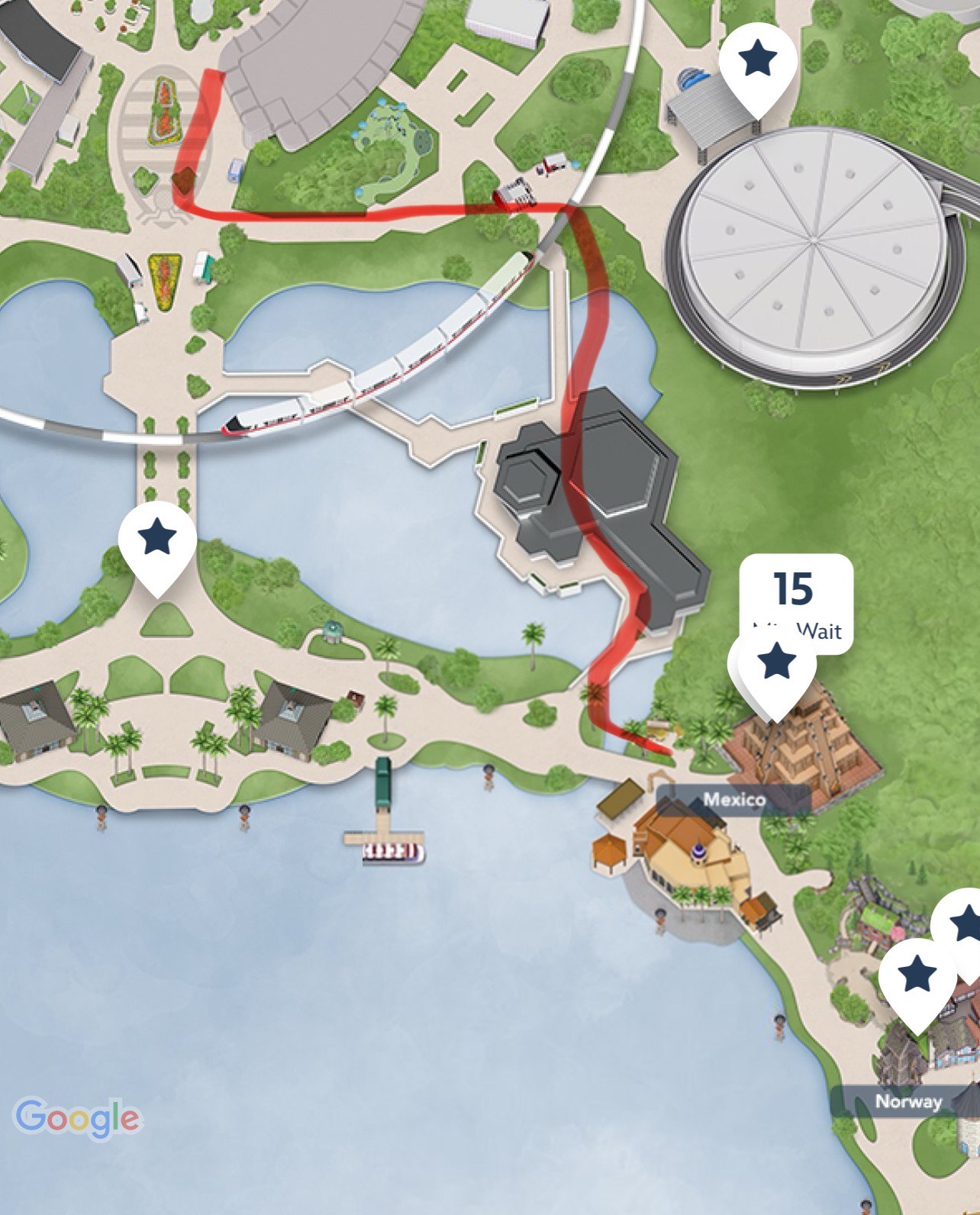Image resolution: width=980 pixels, height=1215 pixels.
Task: Tap the Norway pavilion label
Action: click(x=908, y=1101)
